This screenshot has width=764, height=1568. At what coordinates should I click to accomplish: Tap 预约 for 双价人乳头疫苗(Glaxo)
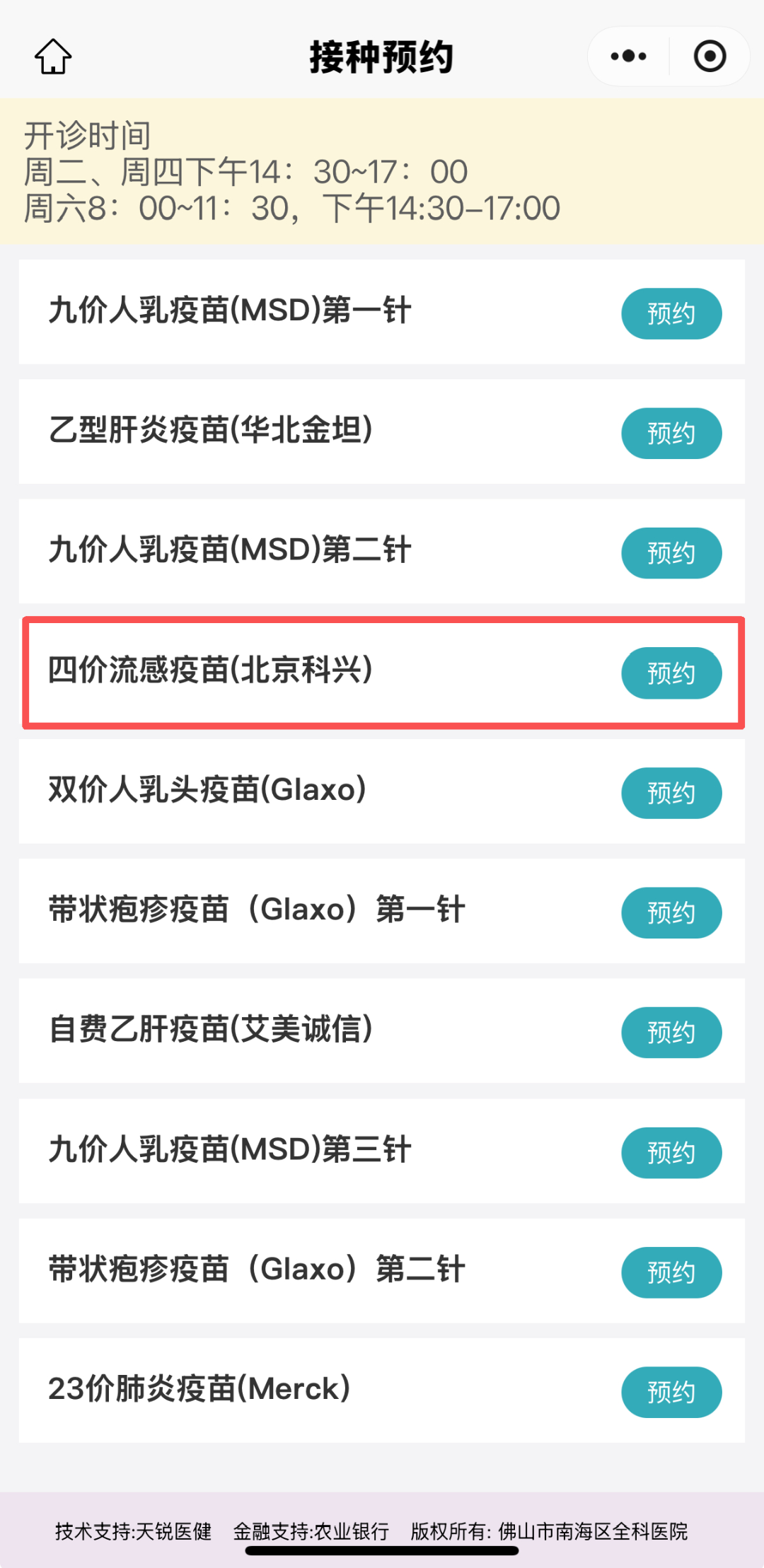671,793
